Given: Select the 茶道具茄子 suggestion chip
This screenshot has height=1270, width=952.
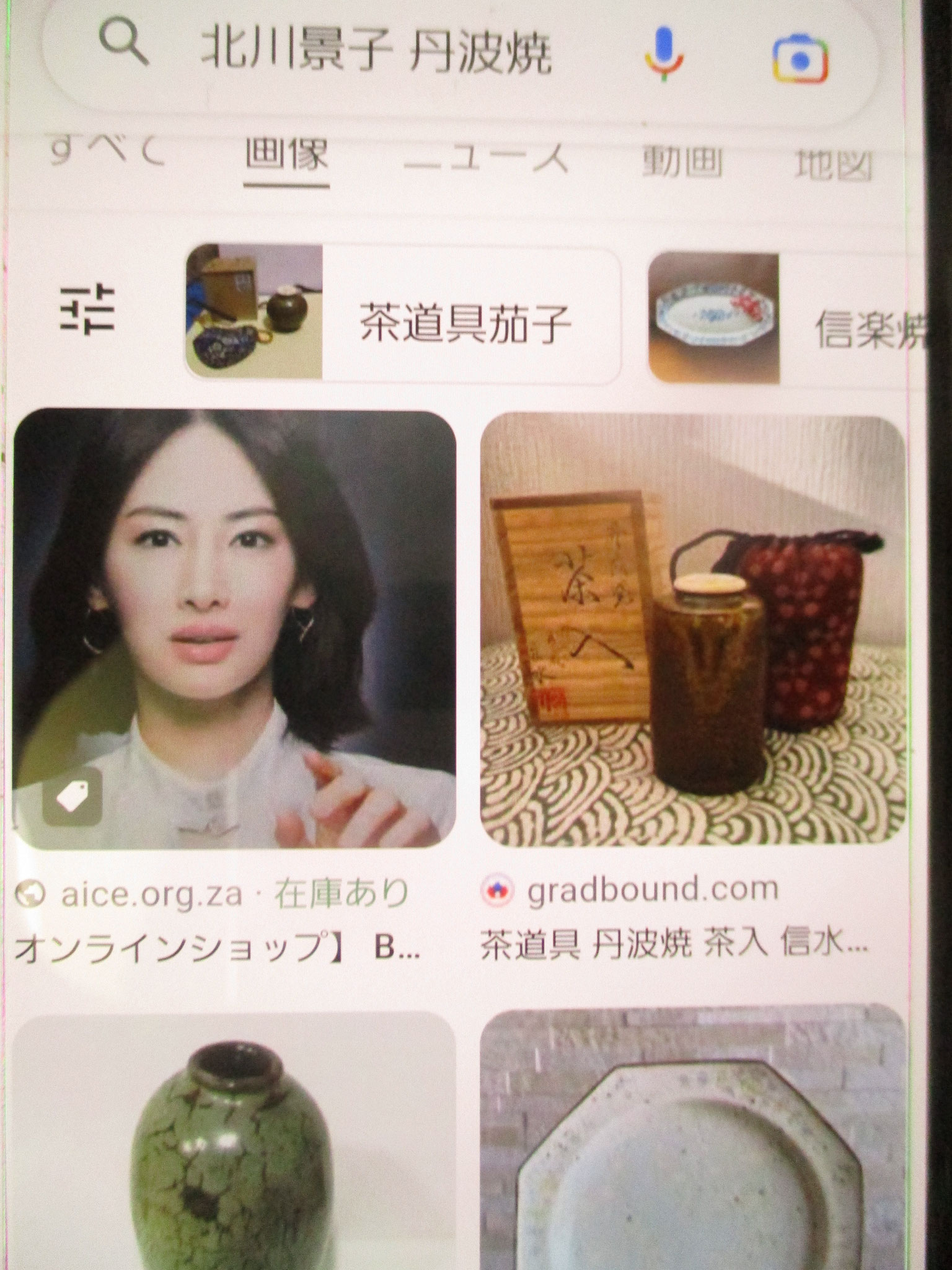Looking at the screenshot, I should pyautogui.click(x=403, y=316).
